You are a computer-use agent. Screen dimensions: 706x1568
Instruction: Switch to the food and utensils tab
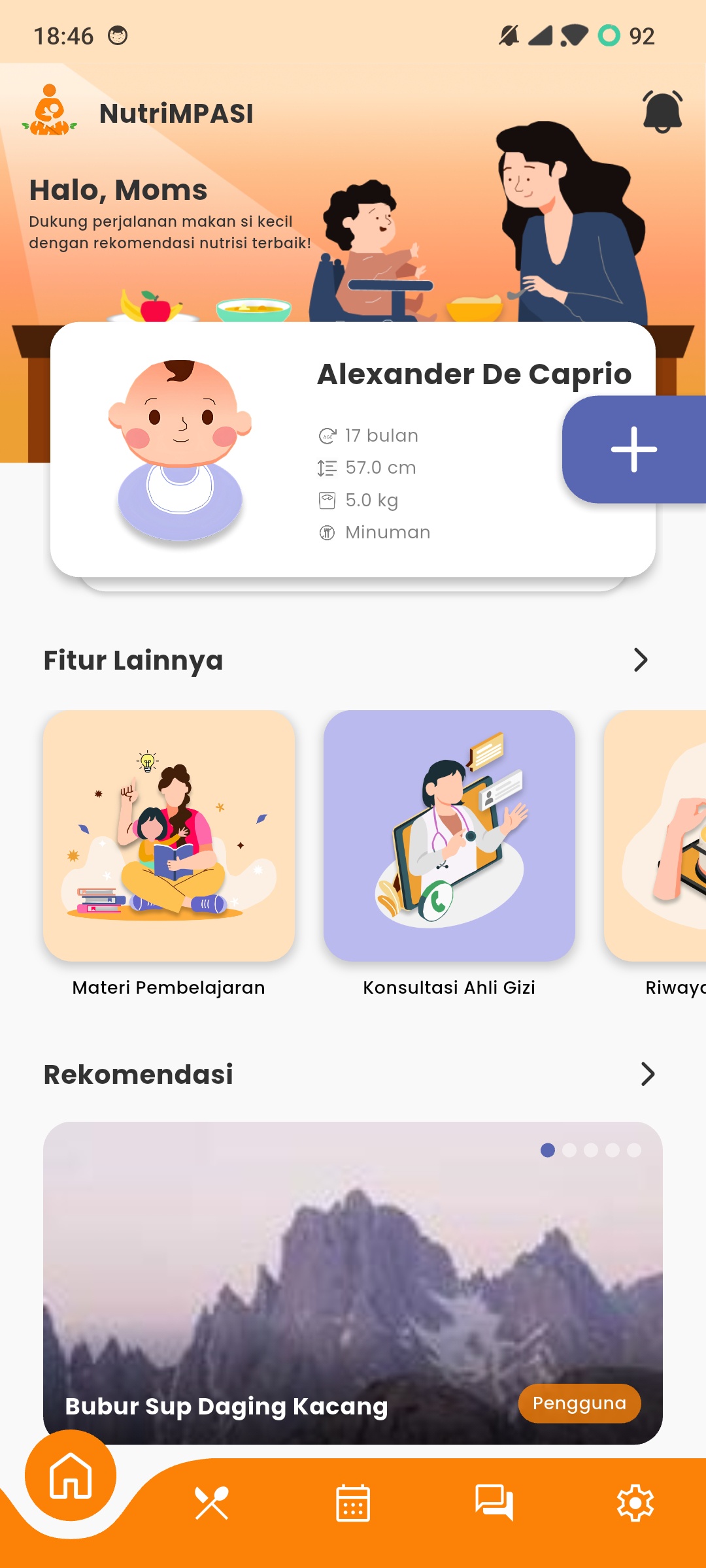pyautogui.click(x=212, y=1503)
